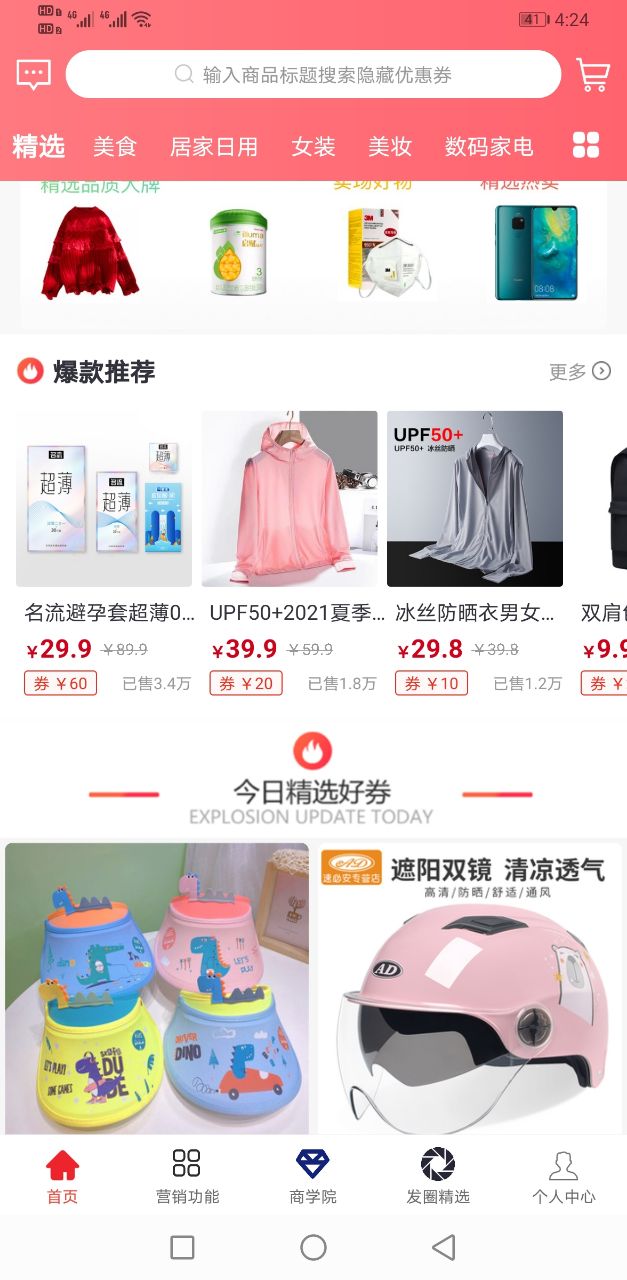Open the messages chat bubble icon
Screen dimensions: 627x1280
pyautogui.click(x=34, y=75)
